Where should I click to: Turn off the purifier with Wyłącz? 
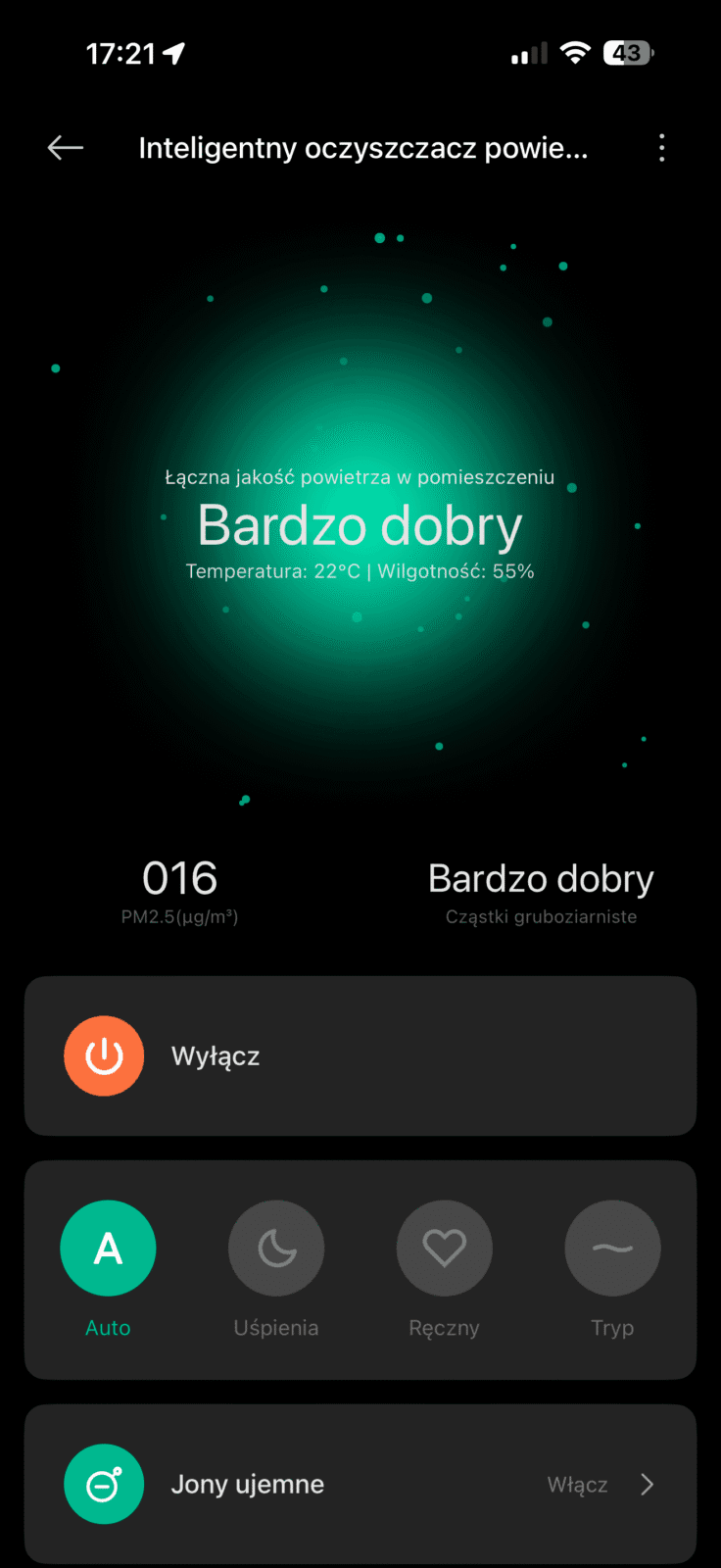[x=104, y=1056]
